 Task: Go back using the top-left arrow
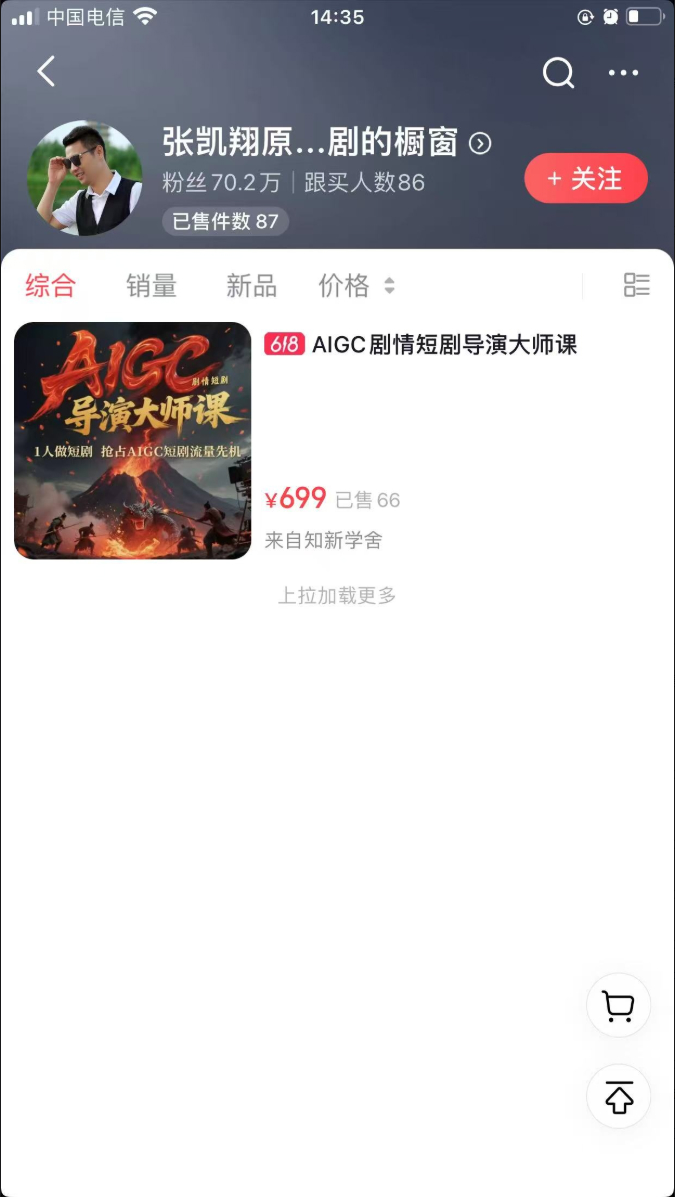click(x=46, y=72)
